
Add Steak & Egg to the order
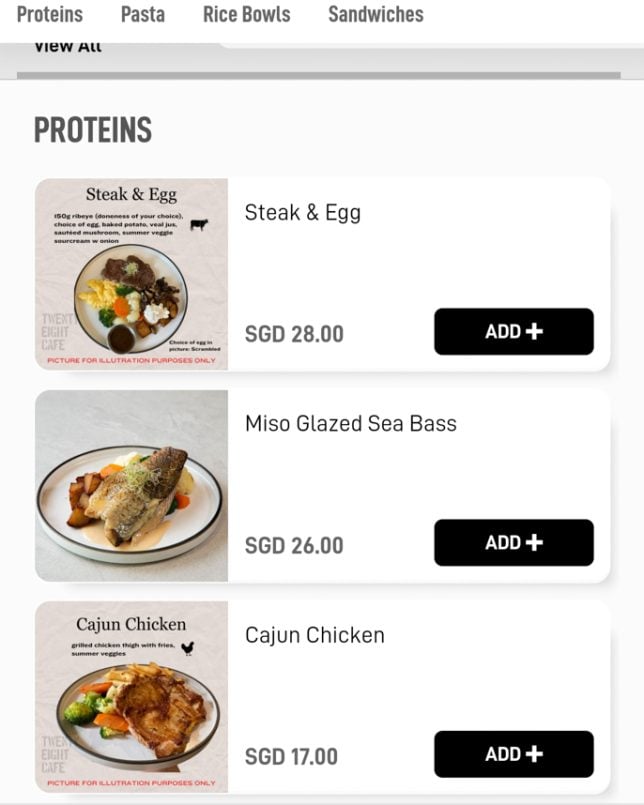[x=513, y=332]
